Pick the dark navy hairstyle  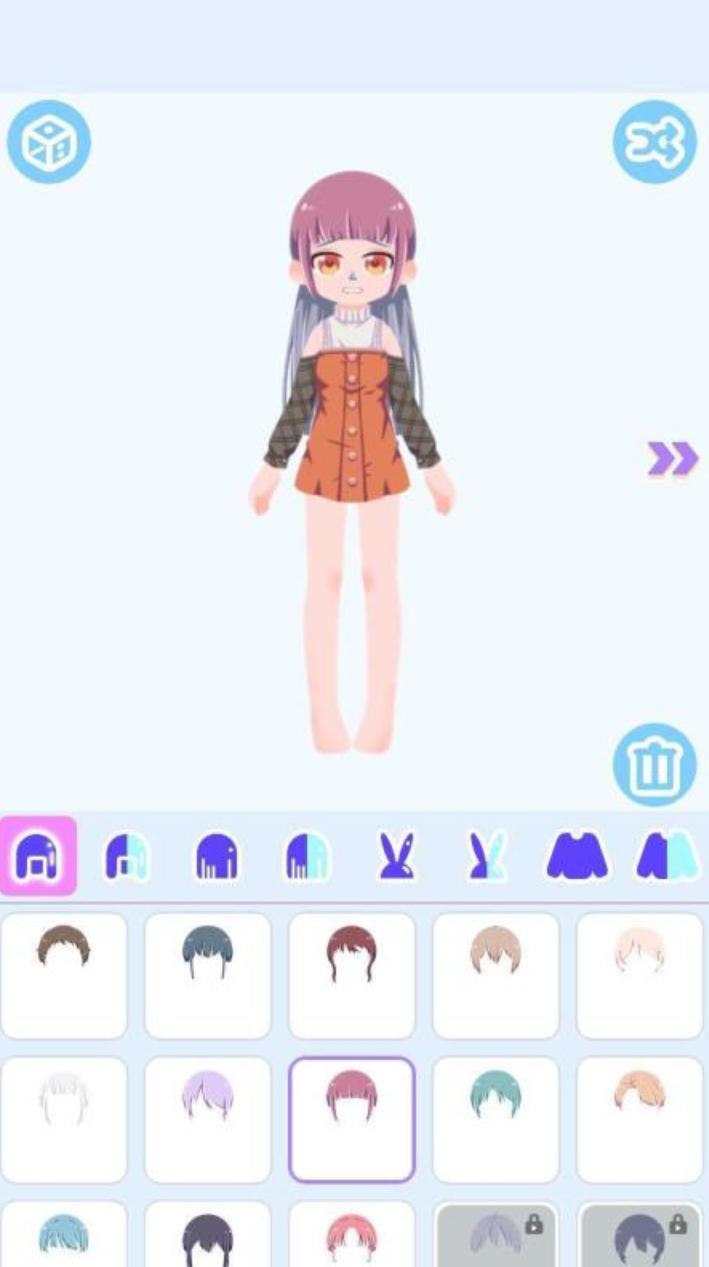[x=208, y=1236]
